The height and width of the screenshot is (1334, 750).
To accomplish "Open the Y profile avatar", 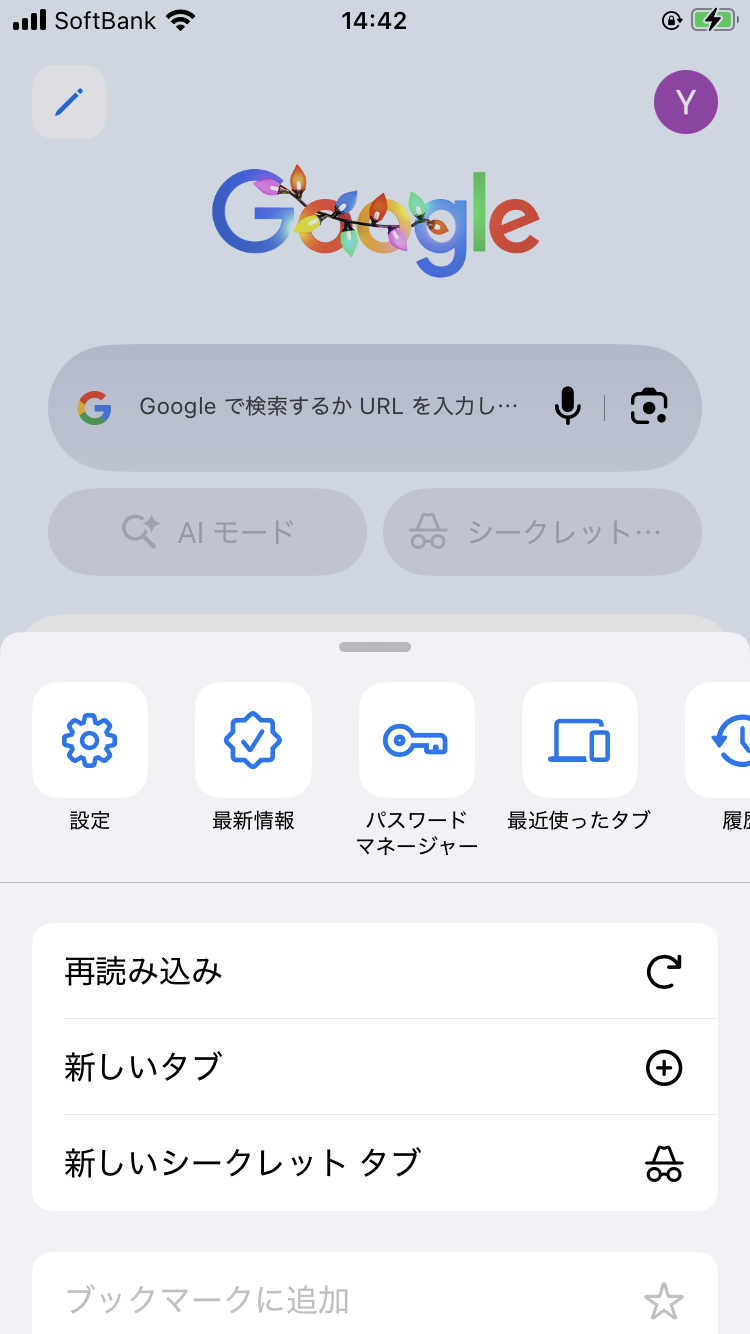I will click(686, 101).
